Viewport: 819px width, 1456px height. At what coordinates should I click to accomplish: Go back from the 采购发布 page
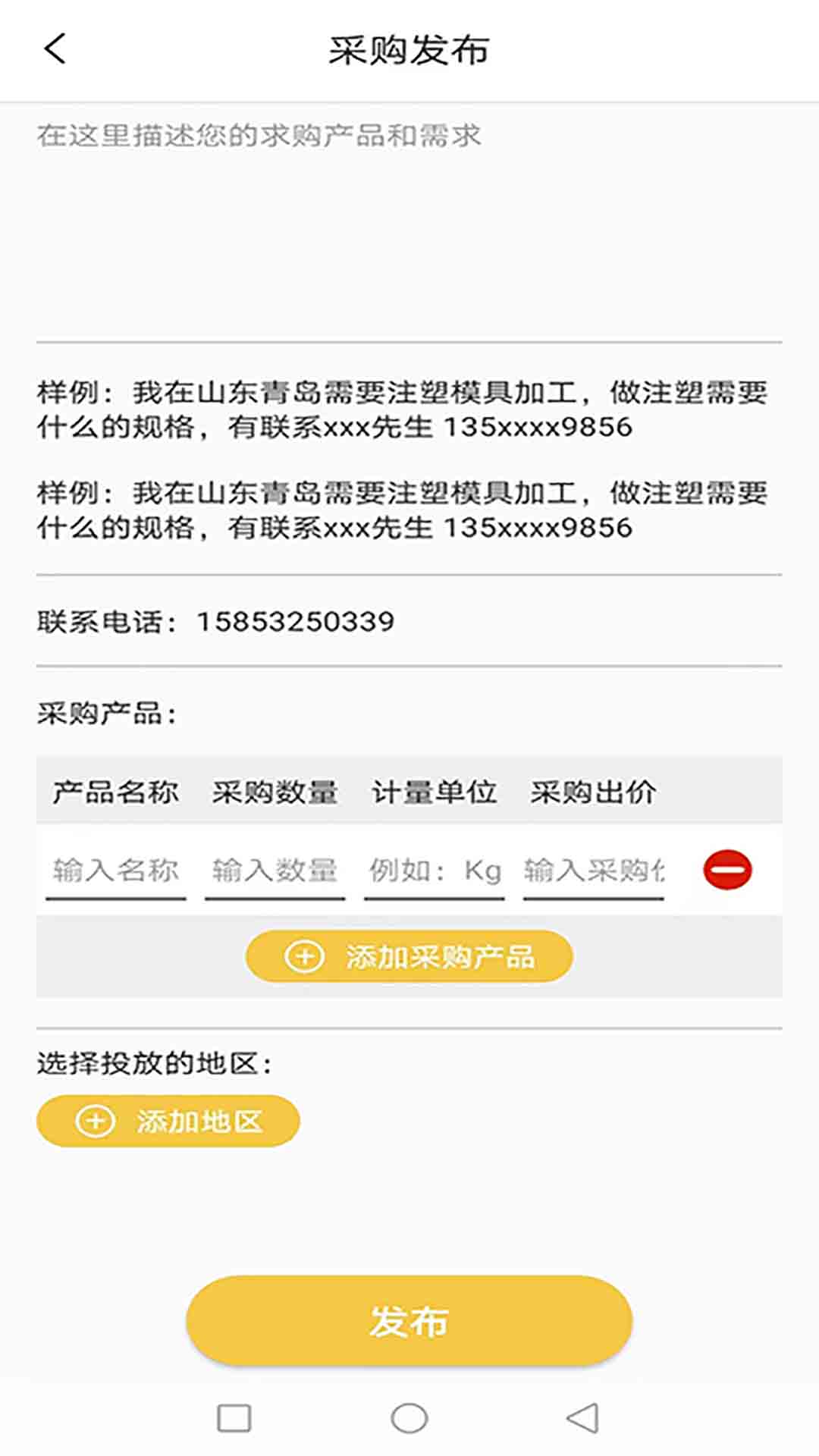click(x=55, y=49)
